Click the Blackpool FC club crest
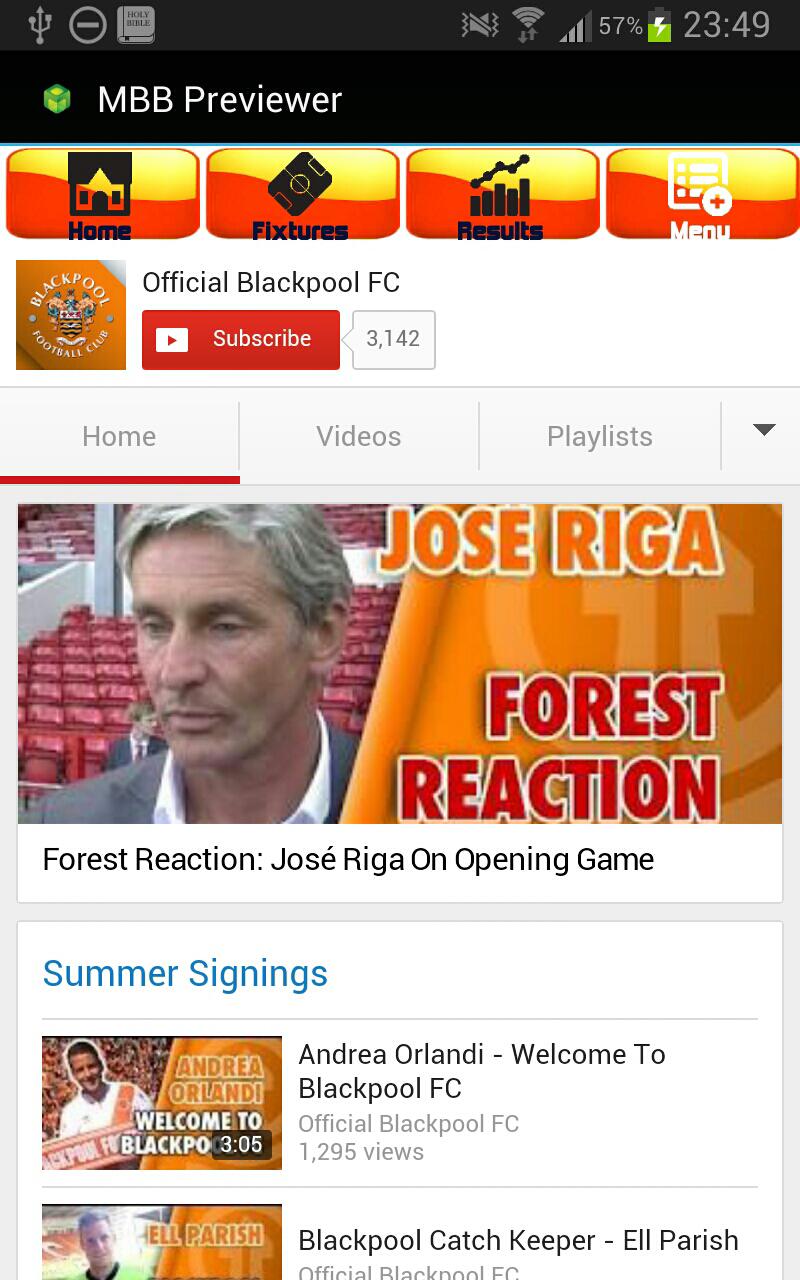This screenshot has width=800, height=1280. point(70,314)
